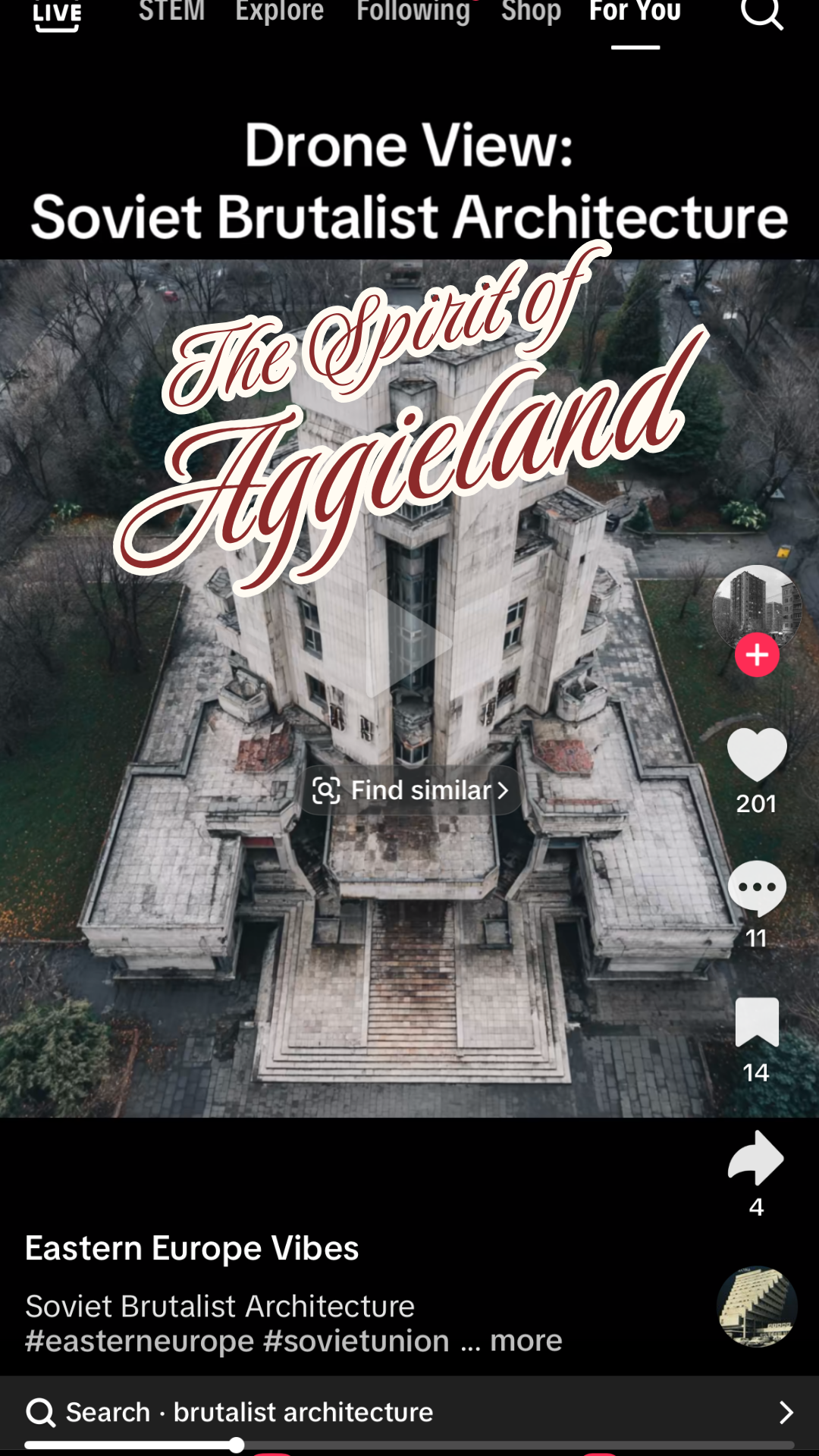
Task: Open the Eastern Europe Vibes username
Action: (x=192, y=1248)
